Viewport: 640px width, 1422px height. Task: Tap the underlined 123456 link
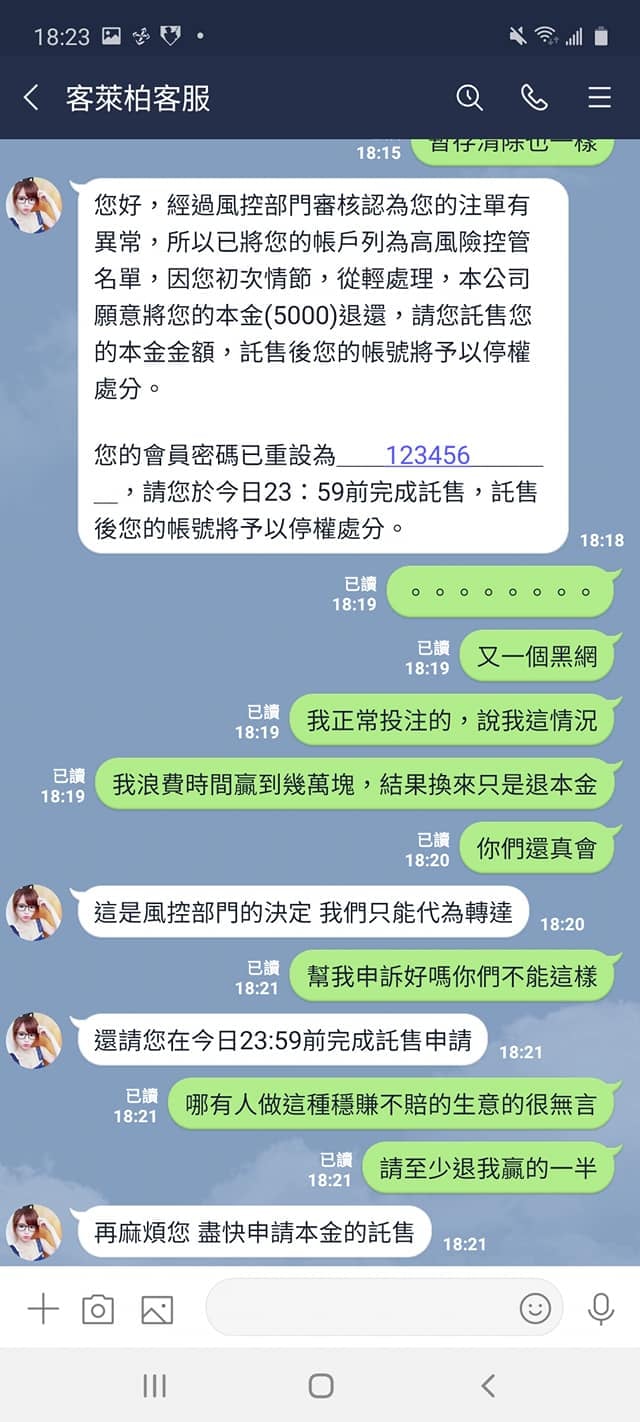427,455
